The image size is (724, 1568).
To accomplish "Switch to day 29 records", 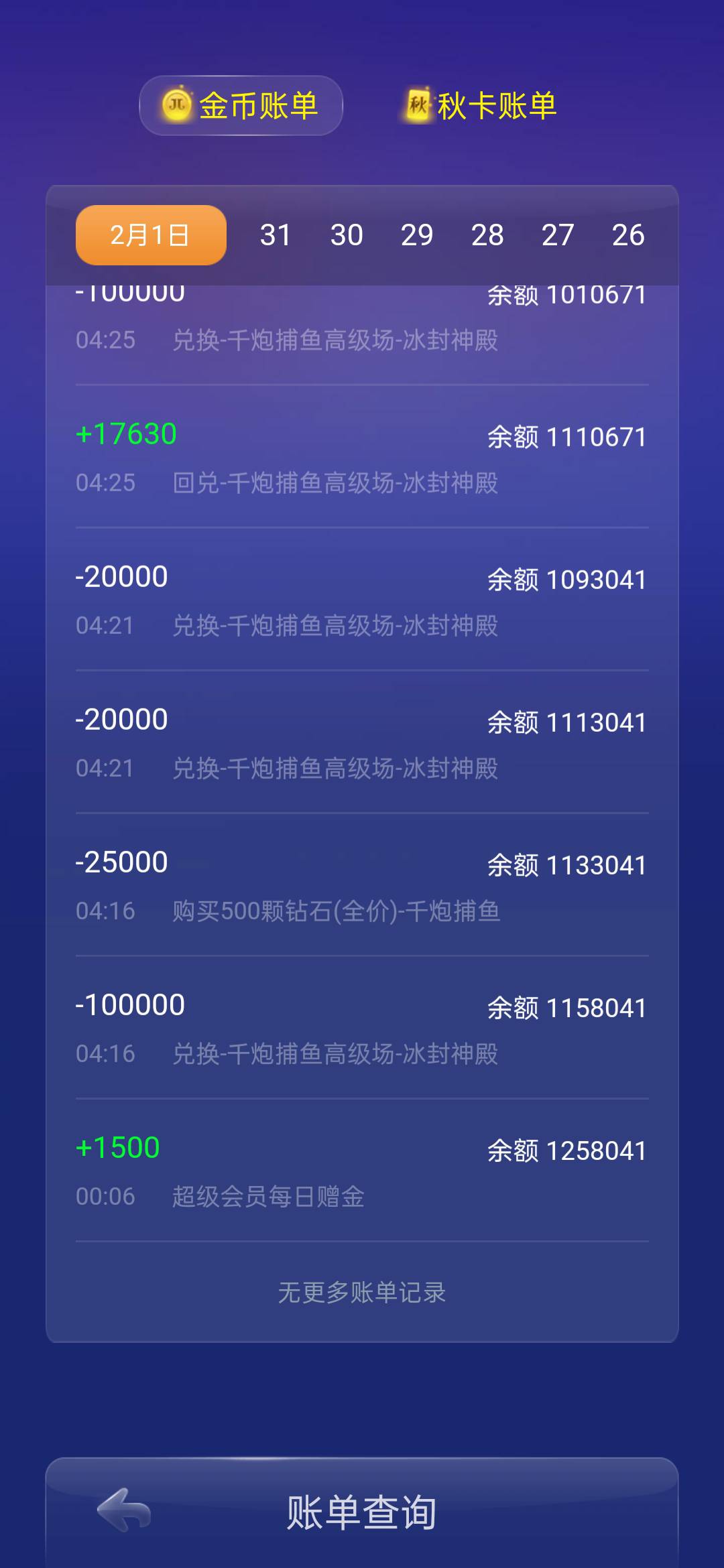I will tap(417, 235).
